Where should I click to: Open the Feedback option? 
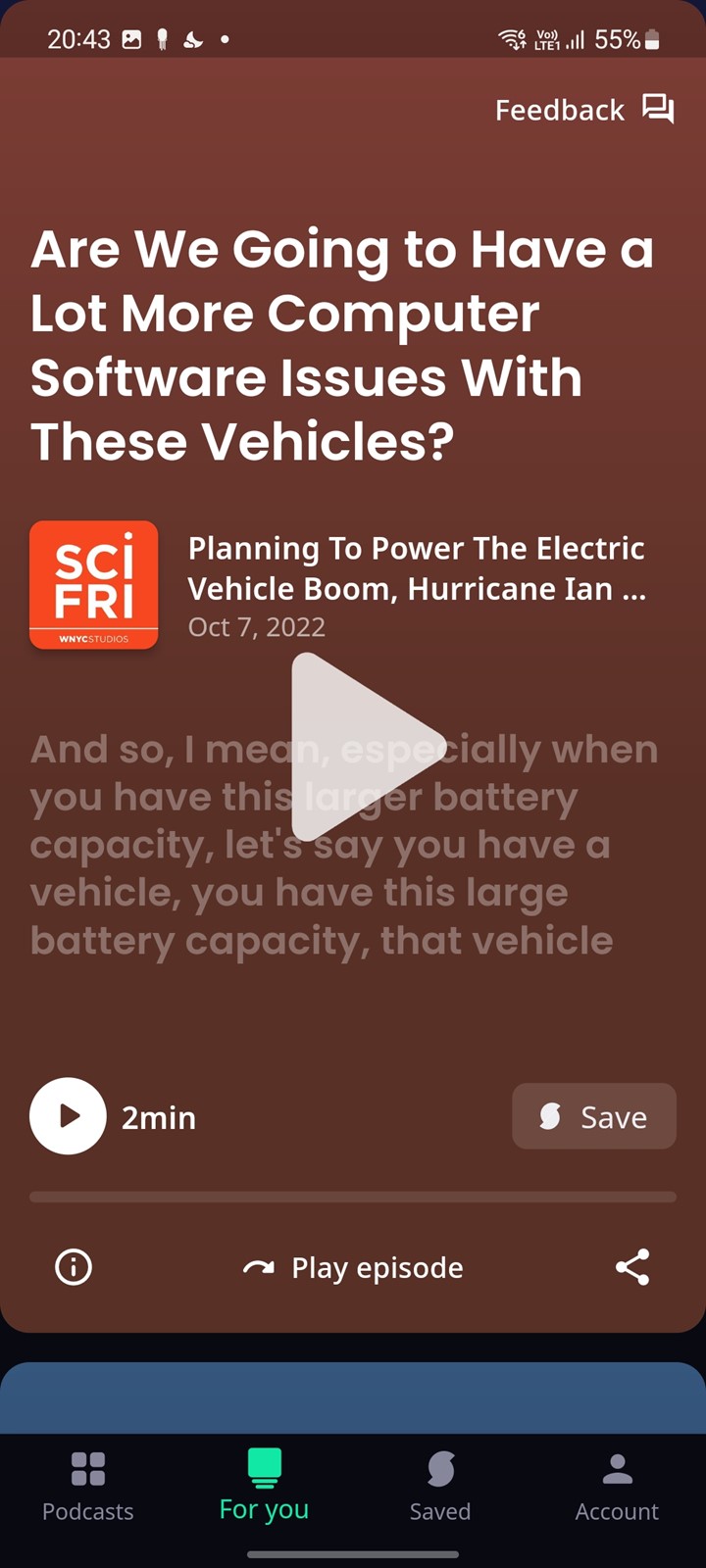[583, 110]
